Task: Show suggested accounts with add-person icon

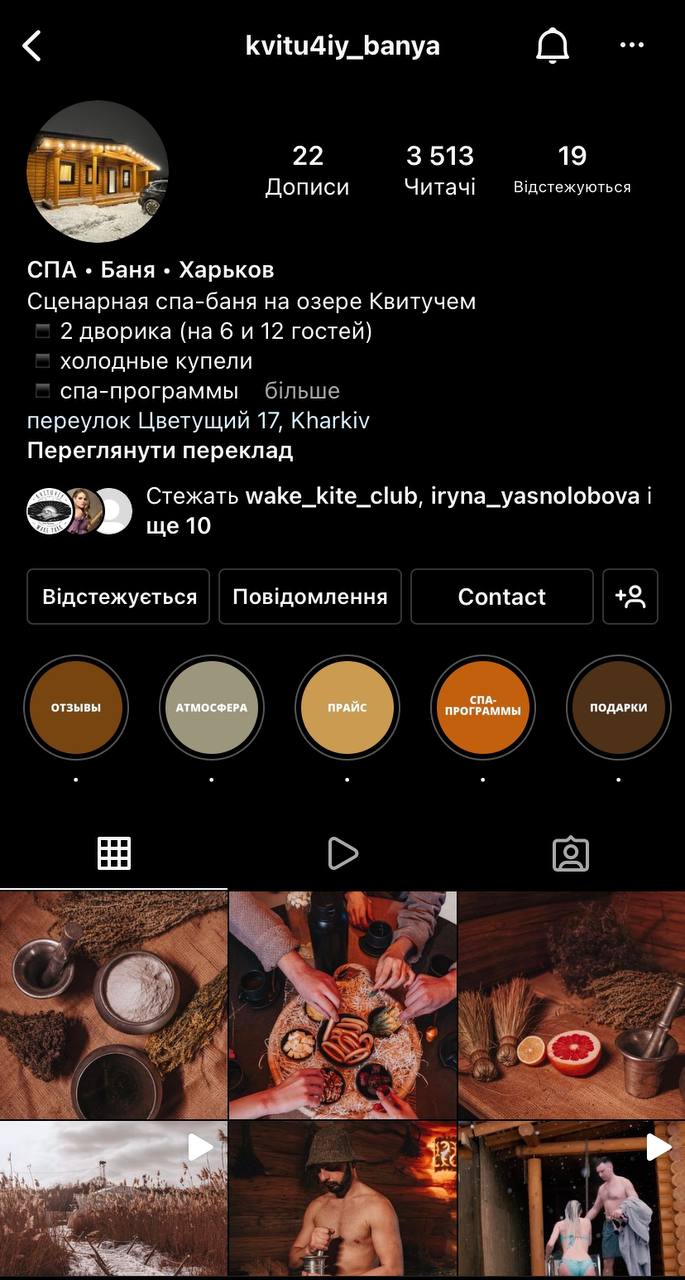Action: click(630, 597)
